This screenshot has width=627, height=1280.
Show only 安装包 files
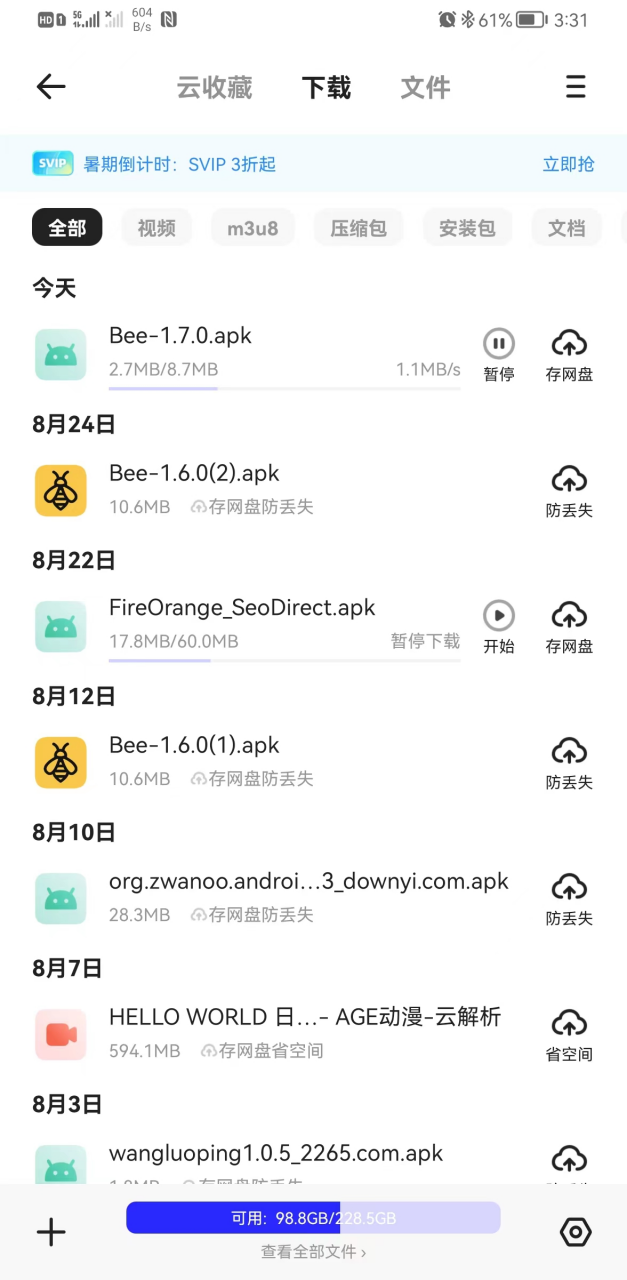[x=467, y=228]
